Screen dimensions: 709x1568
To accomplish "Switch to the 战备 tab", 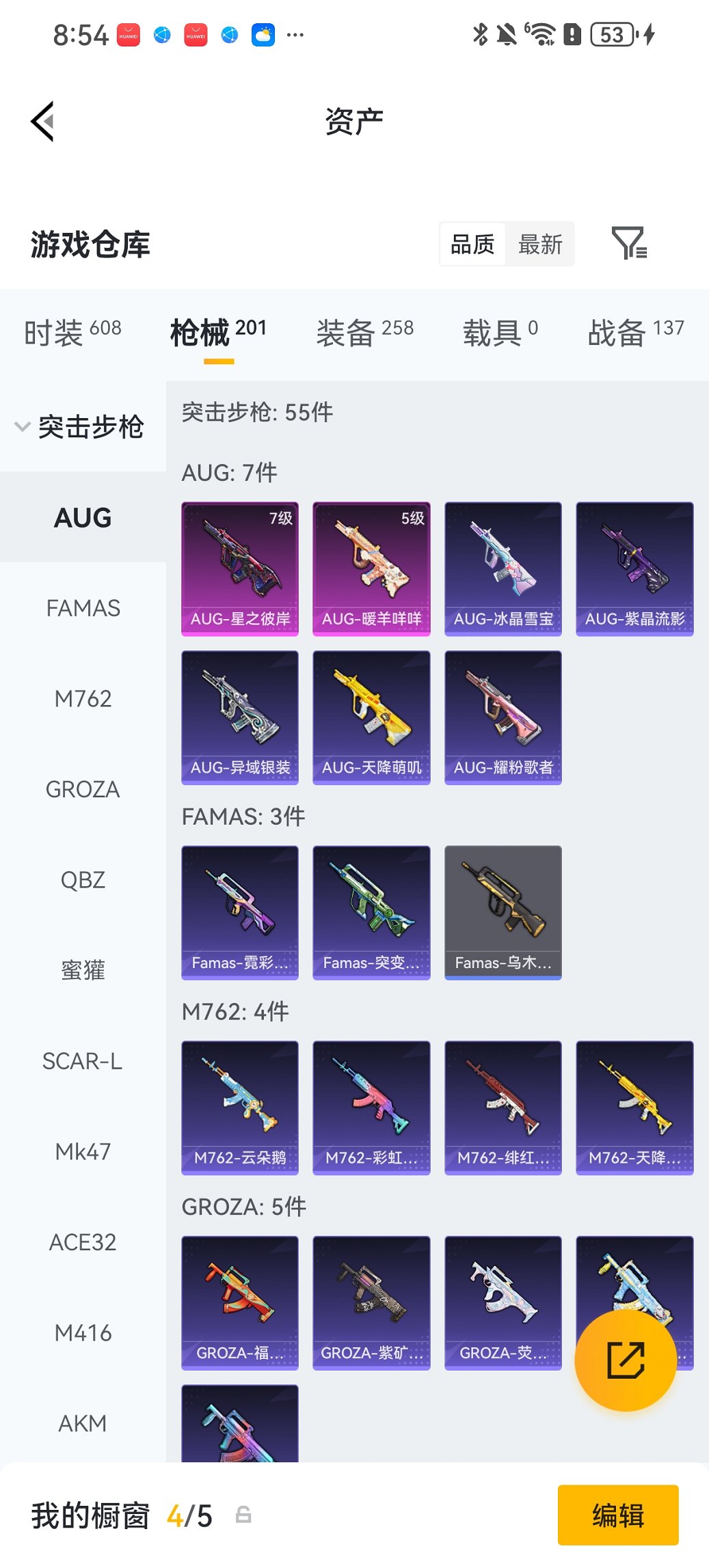I will coord(635,333).
